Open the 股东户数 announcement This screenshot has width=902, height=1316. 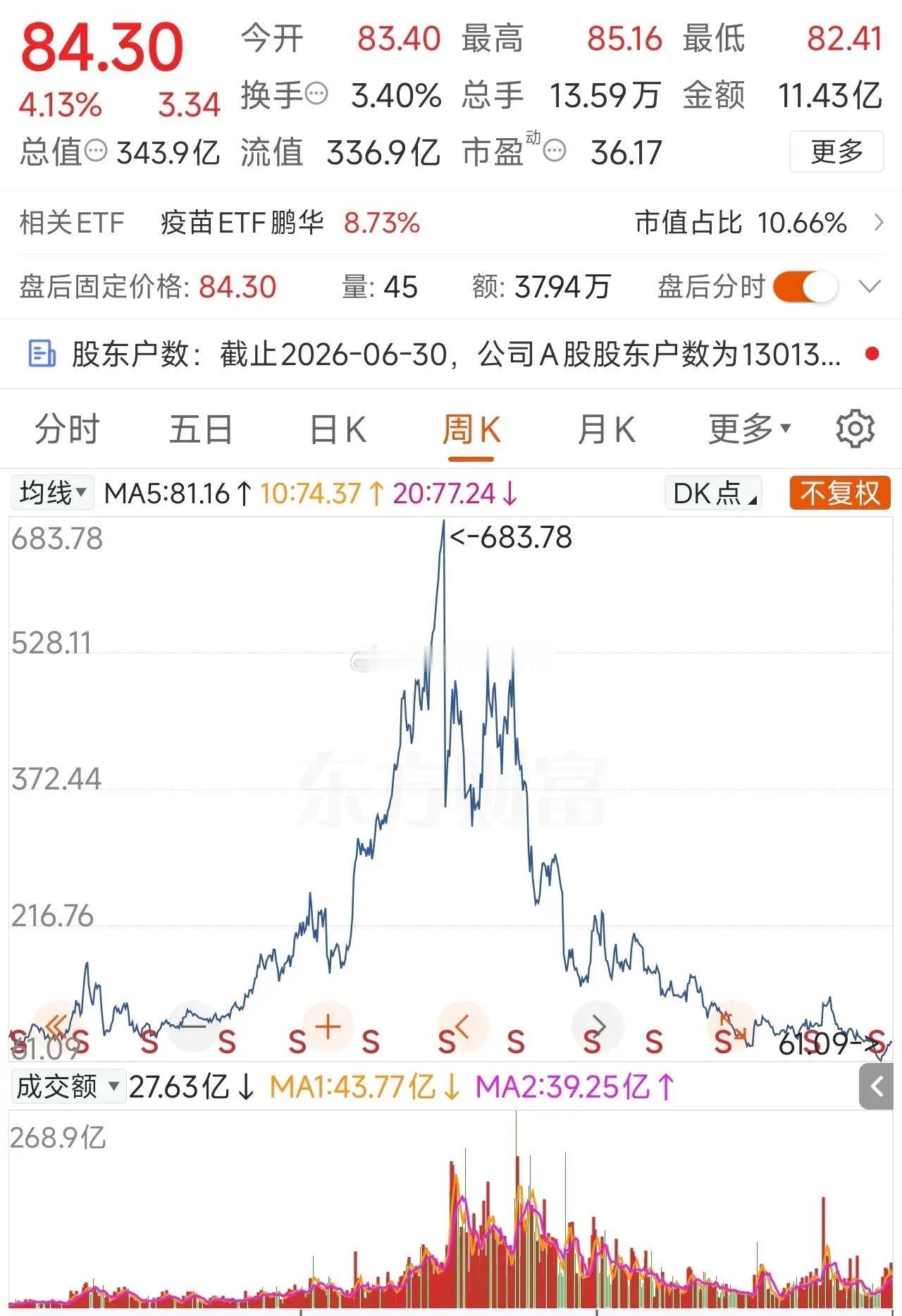point(451,354)
